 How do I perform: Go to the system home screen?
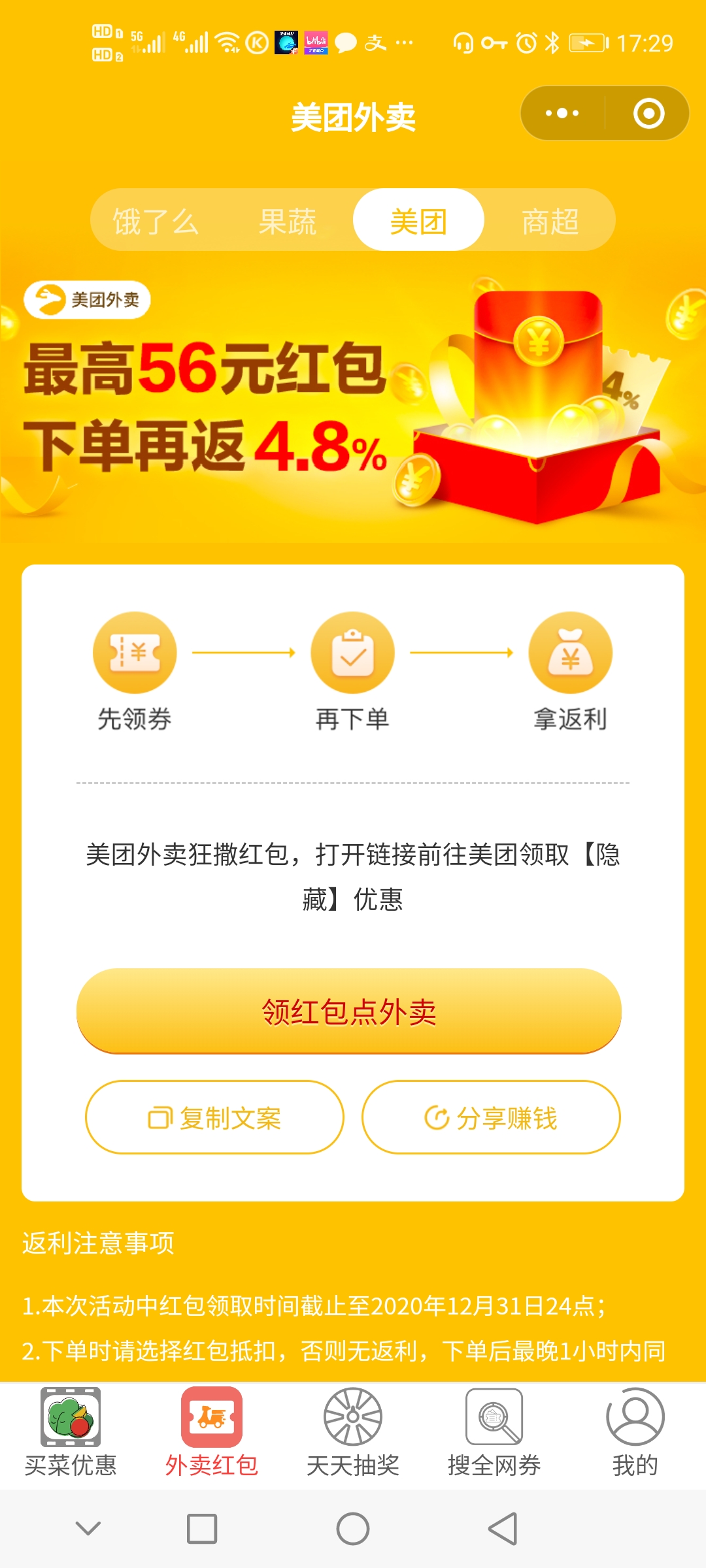(x=353, y=1529)
